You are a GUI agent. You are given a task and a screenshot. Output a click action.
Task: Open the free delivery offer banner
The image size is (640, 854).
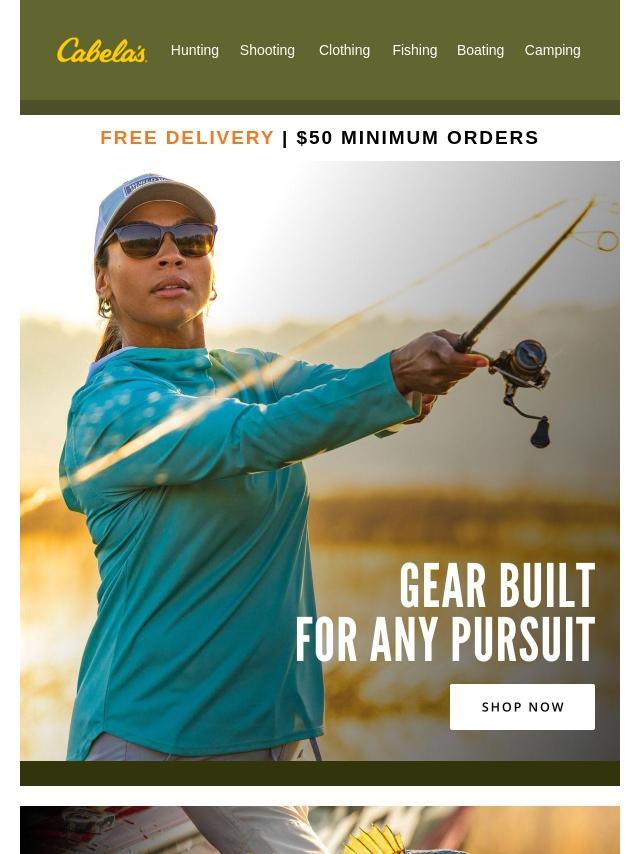(x=319, y=138)
